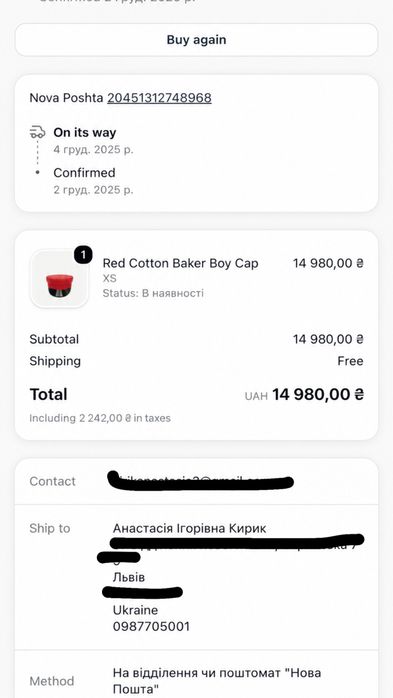393x698 pixels.
Task: Open the Red Cotton Baker Boy Cap thumbnail
Action: click(x=59, y=279)
